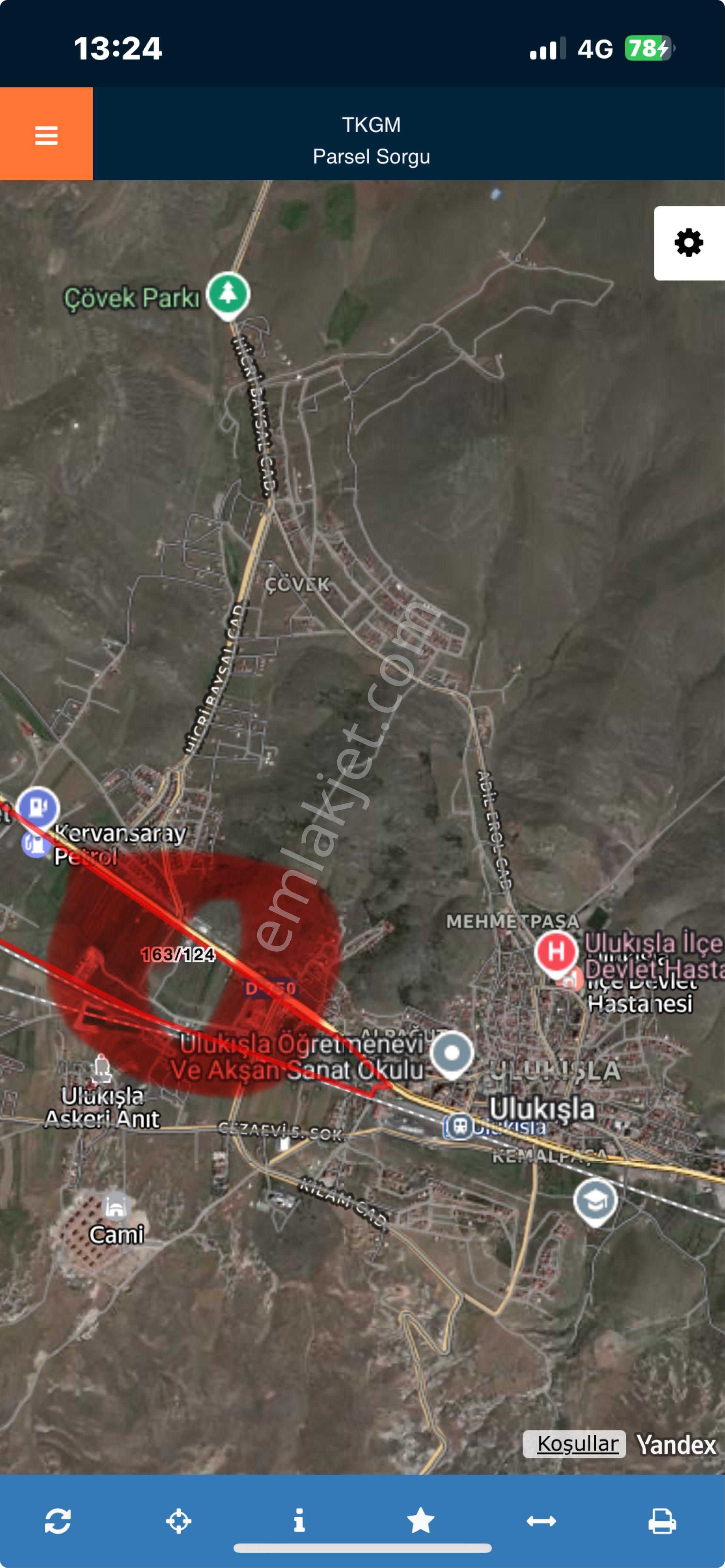Open the orange hamburger menu

coord(46,134)
